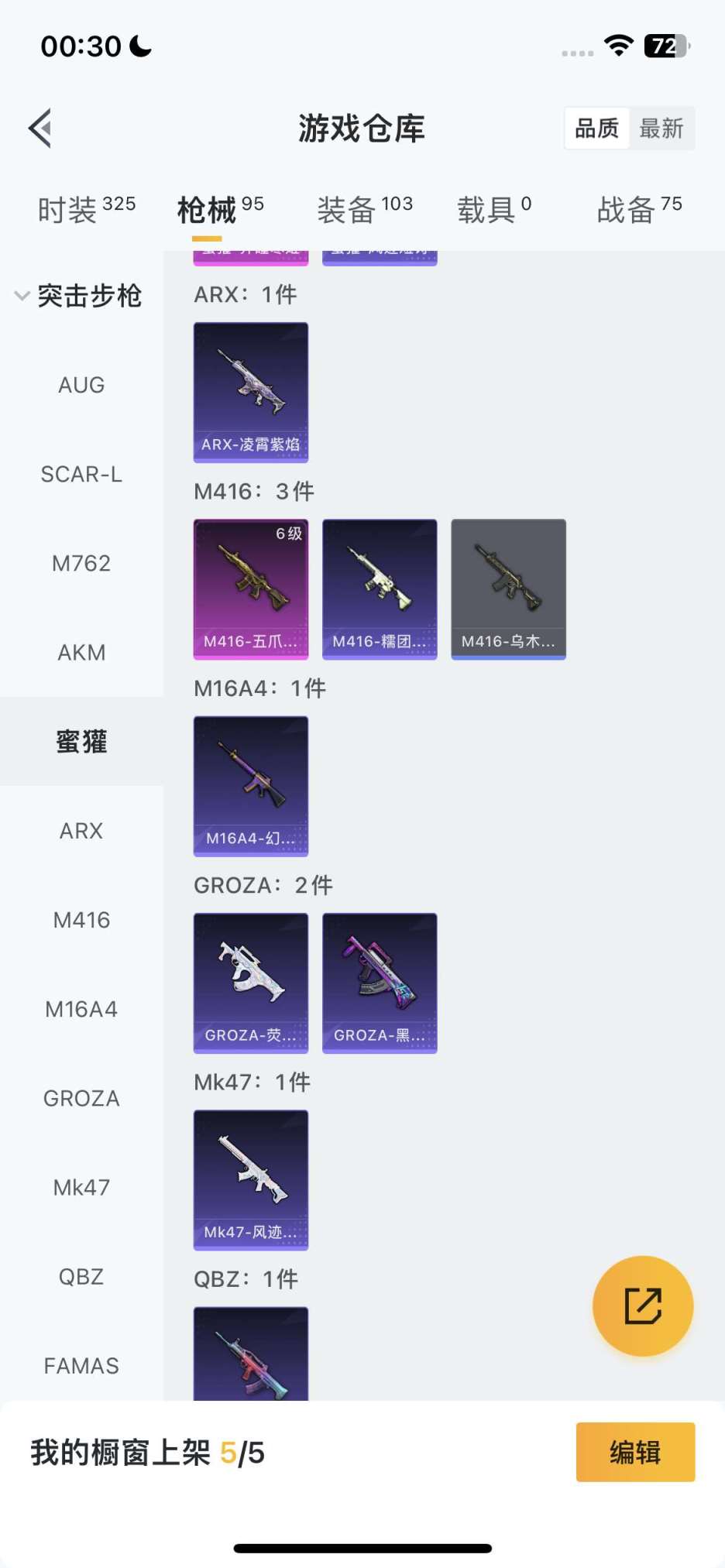Screen dimensions: 725x1568
Task: Edit my showcase with 编辑
Action: 635,1452
